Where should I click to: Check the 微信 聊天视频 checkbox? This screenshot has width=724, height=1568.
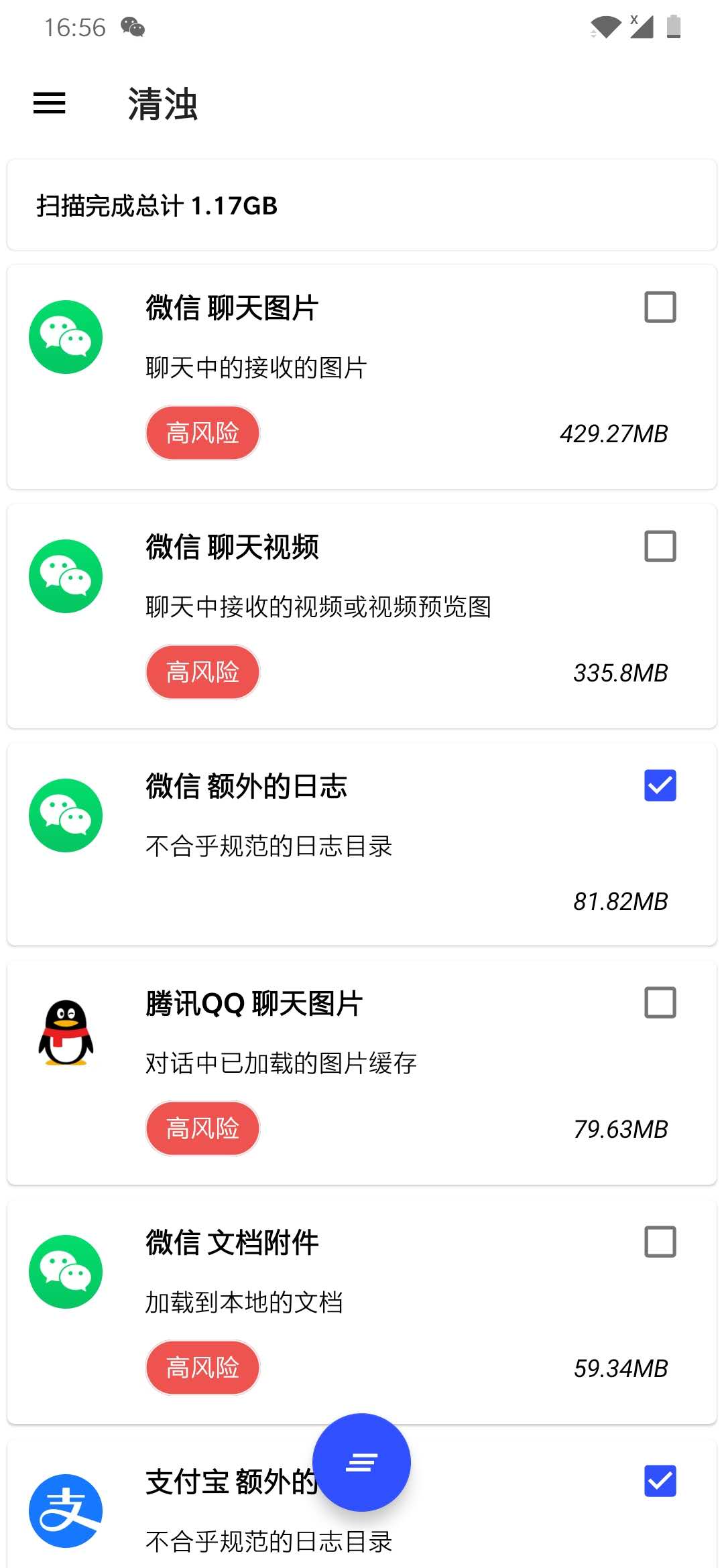660,547
